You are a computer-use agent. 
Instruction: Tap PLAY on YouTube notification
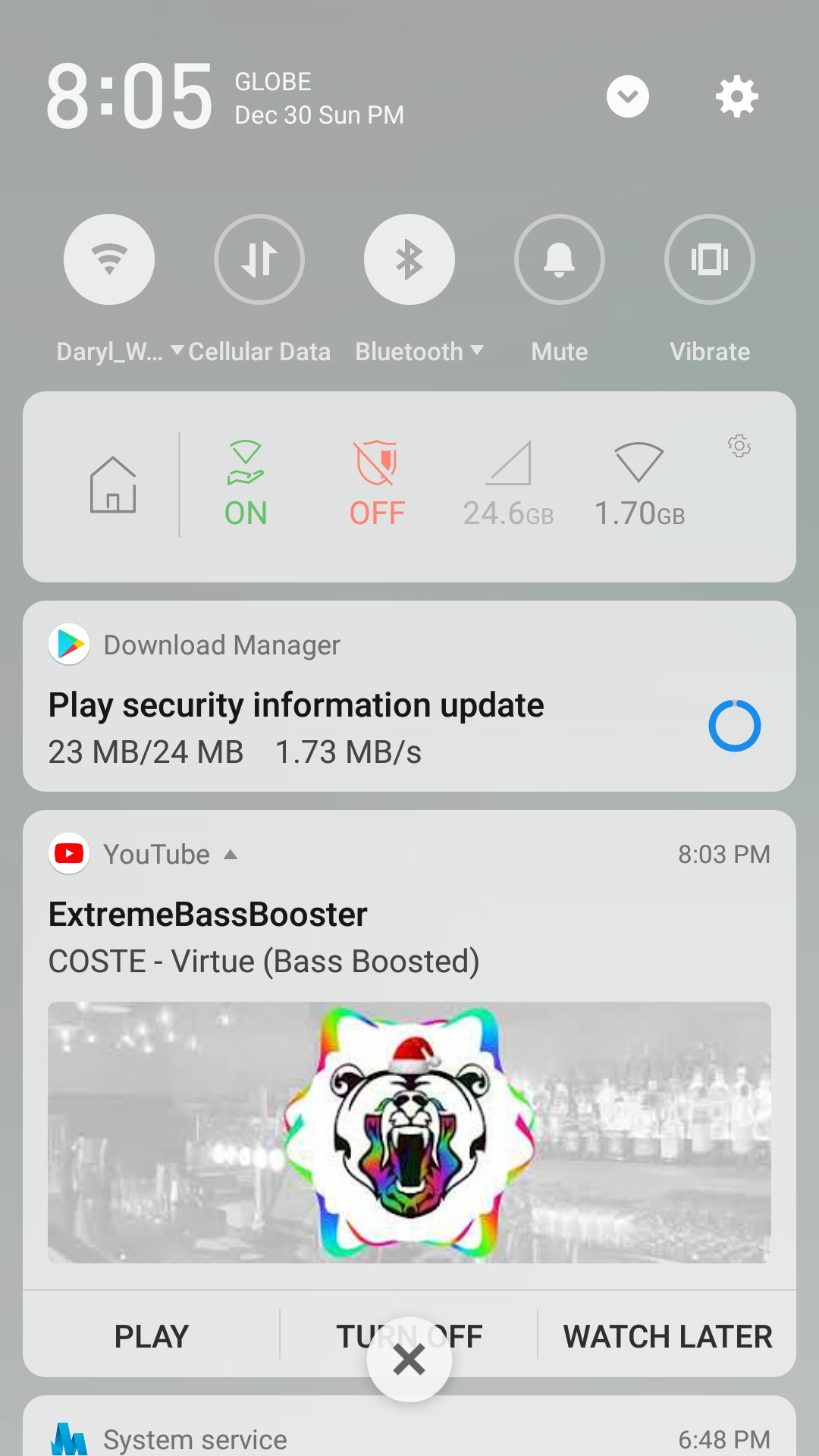point(152,1336)
